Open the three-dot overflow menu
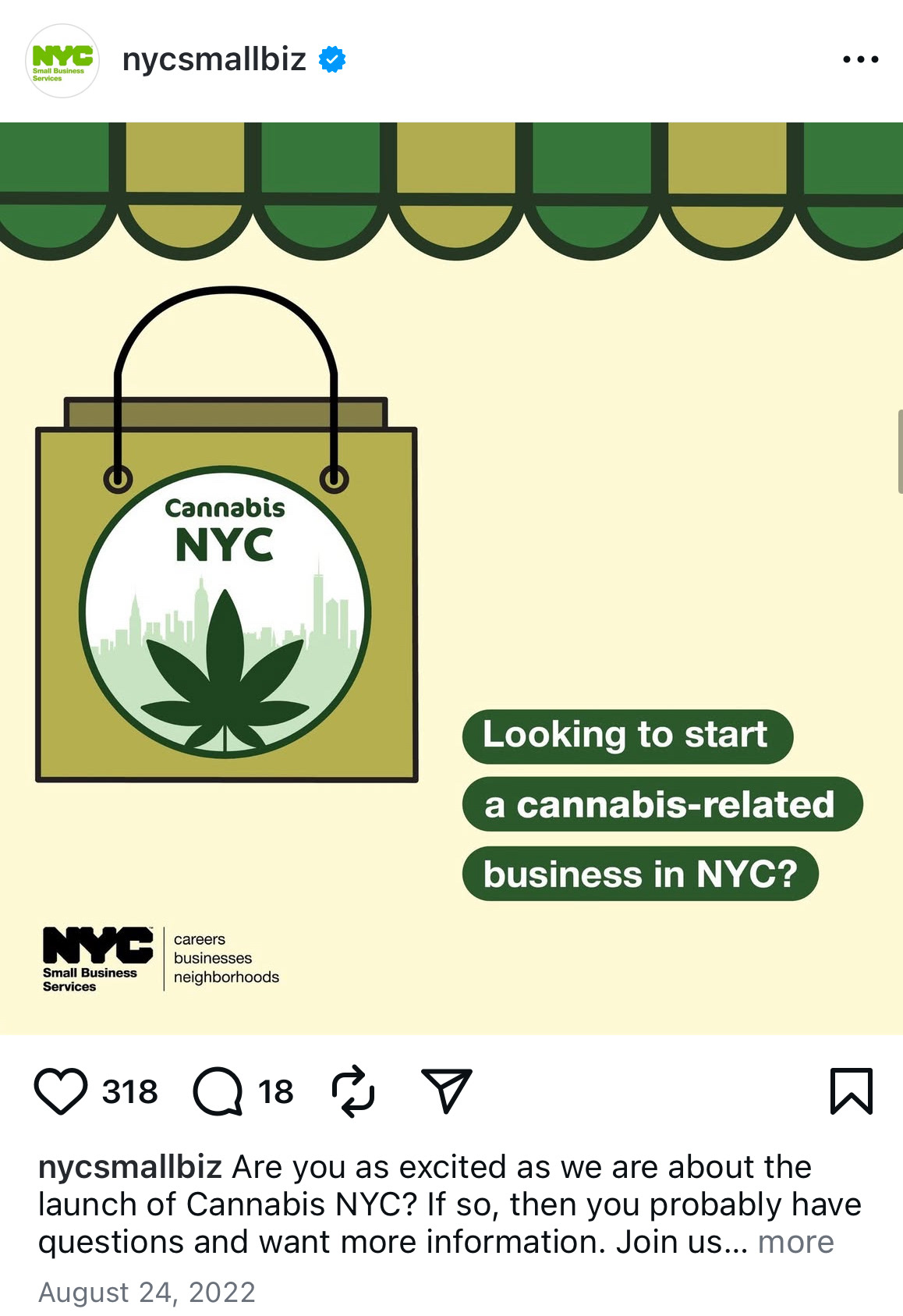This screenshot has width=903, height=1316. click(860, 59)
